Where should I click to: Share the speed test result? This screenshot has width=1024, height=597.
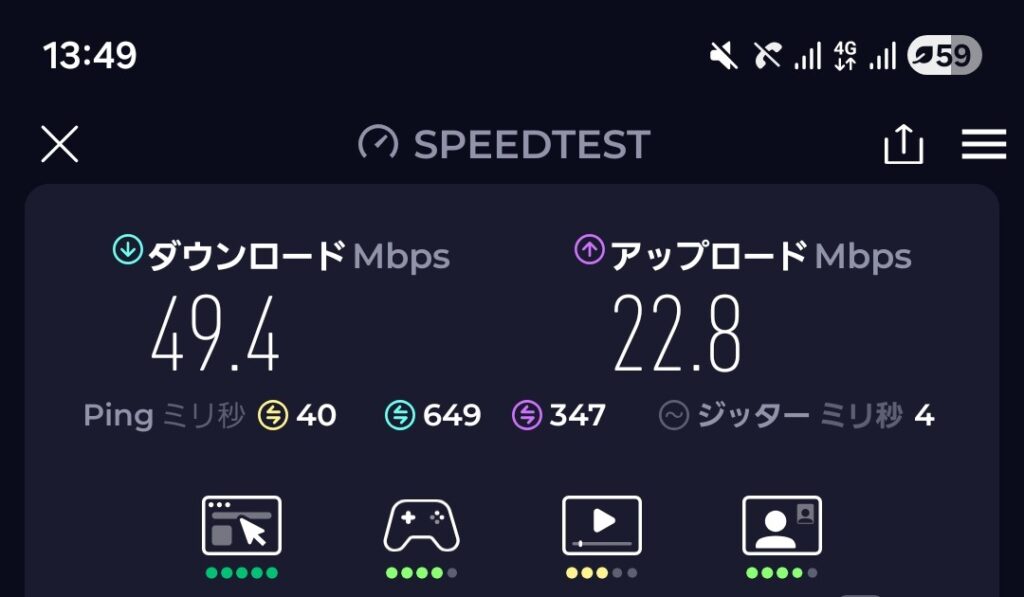[x=903, y=145]
